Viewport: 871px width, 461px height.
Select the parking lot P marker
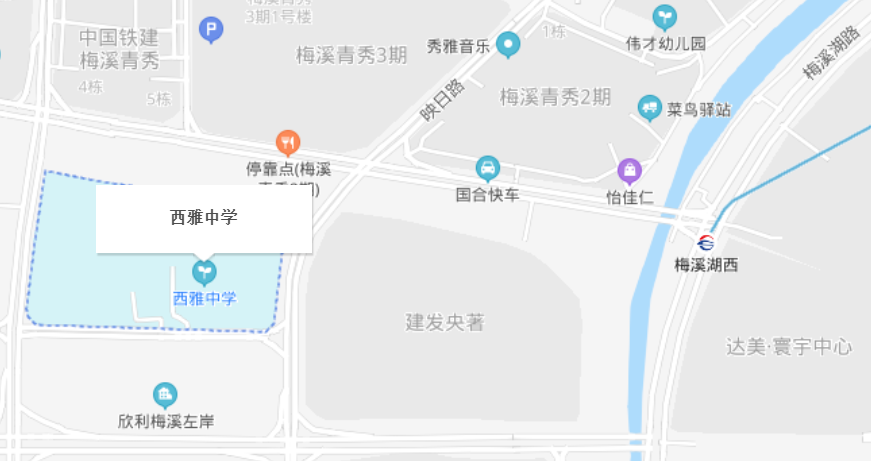[211, 31]
